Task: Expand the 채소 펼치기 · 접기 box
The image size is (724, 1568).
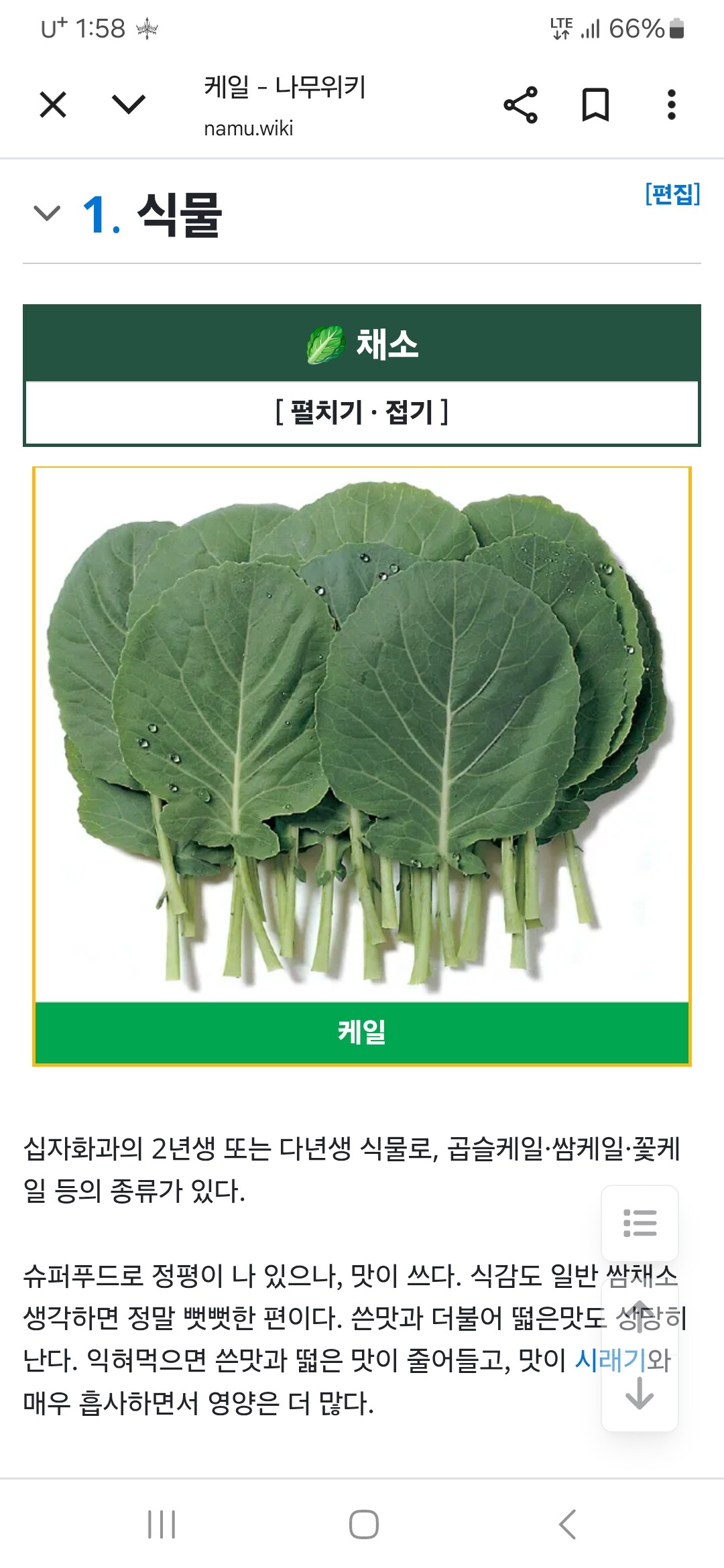Action: click(362, 411)
